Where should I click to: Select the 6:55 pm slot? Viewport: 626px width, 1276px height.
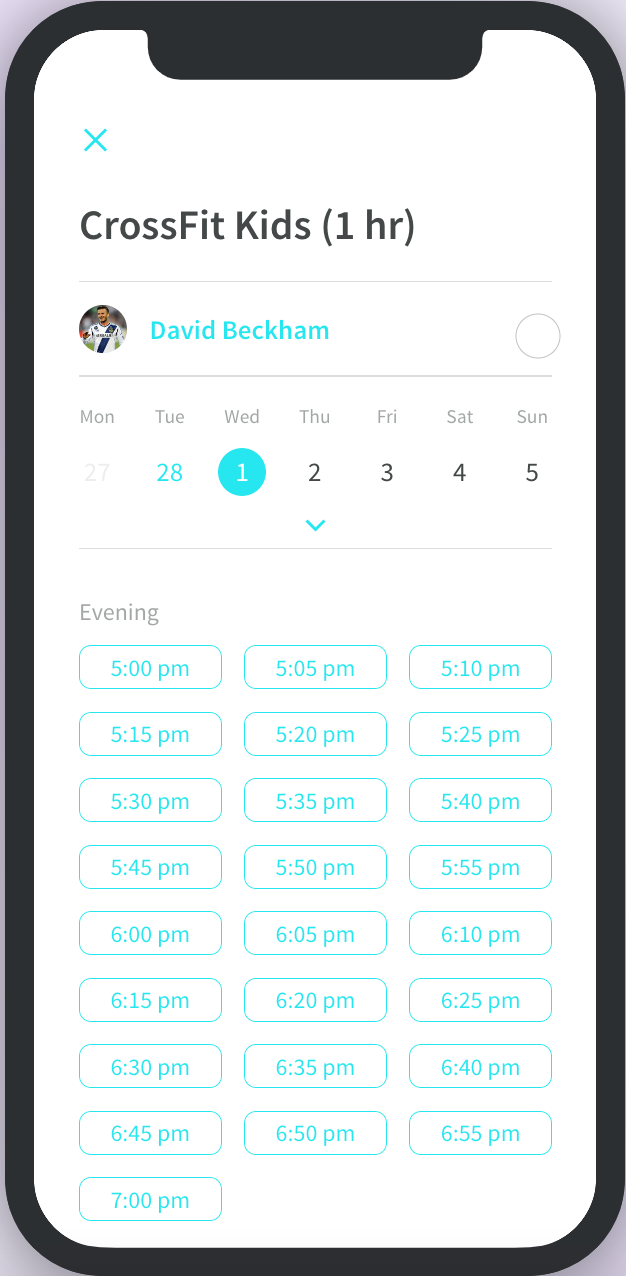480,1133
